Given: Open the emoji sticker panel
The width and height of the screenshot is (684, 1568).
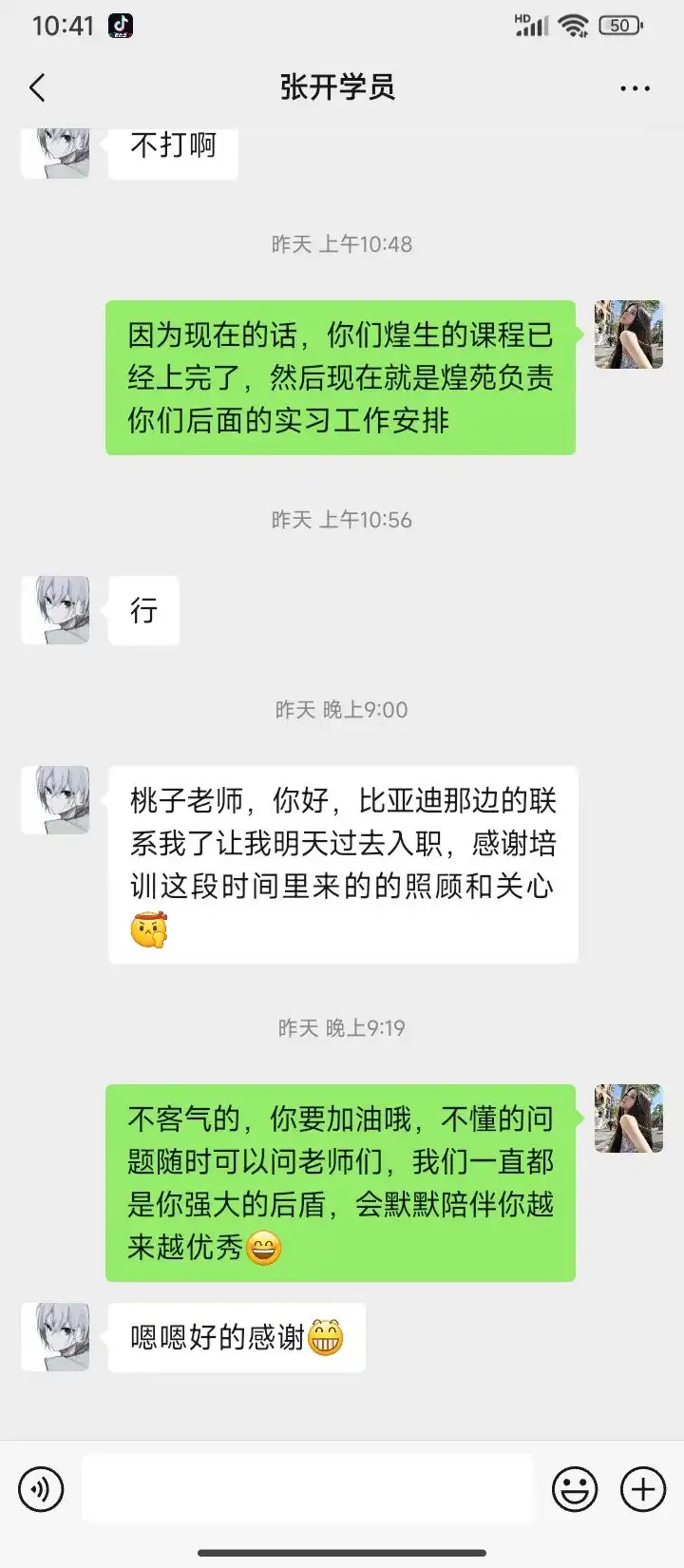Looking at the screenshot, I should [575, 1488].
